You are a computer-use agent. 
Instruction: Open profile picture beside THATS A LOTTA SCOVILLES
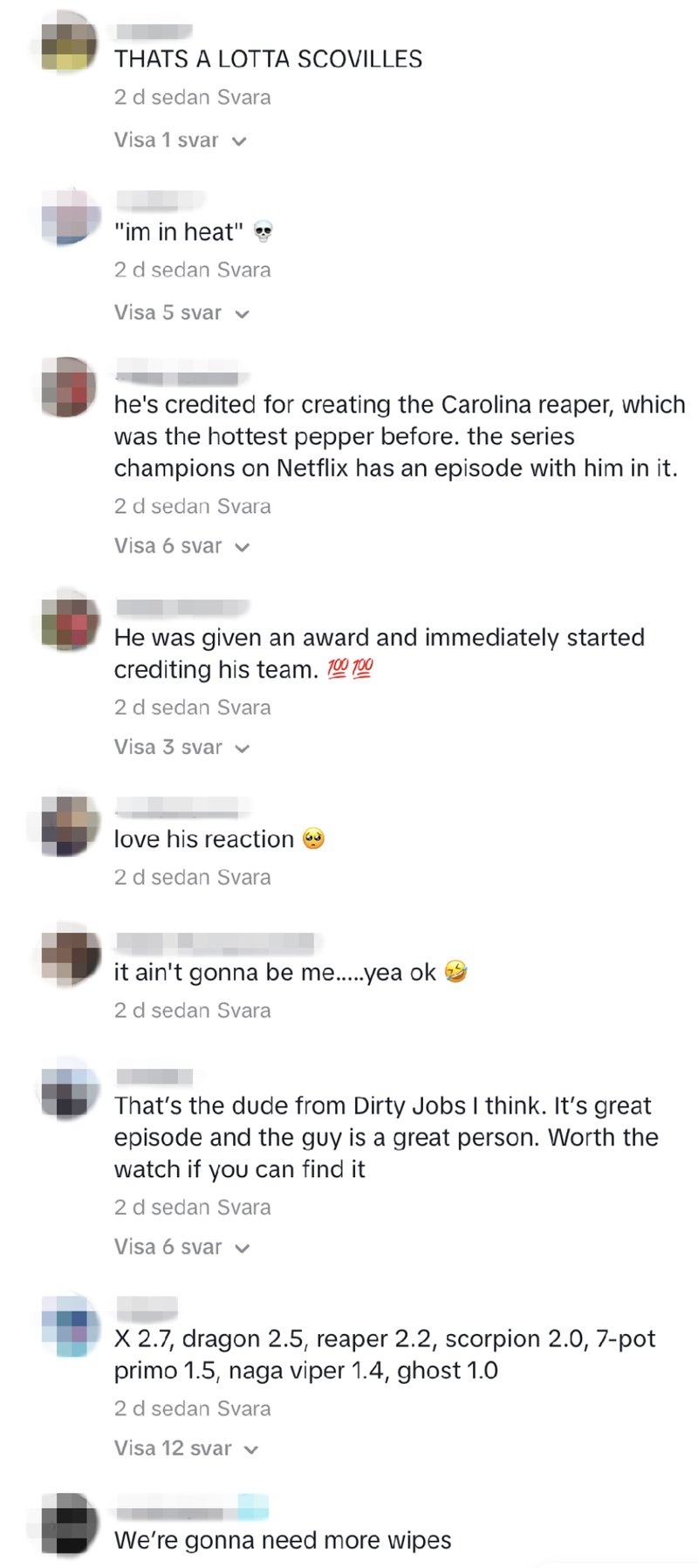click(70, 42)
